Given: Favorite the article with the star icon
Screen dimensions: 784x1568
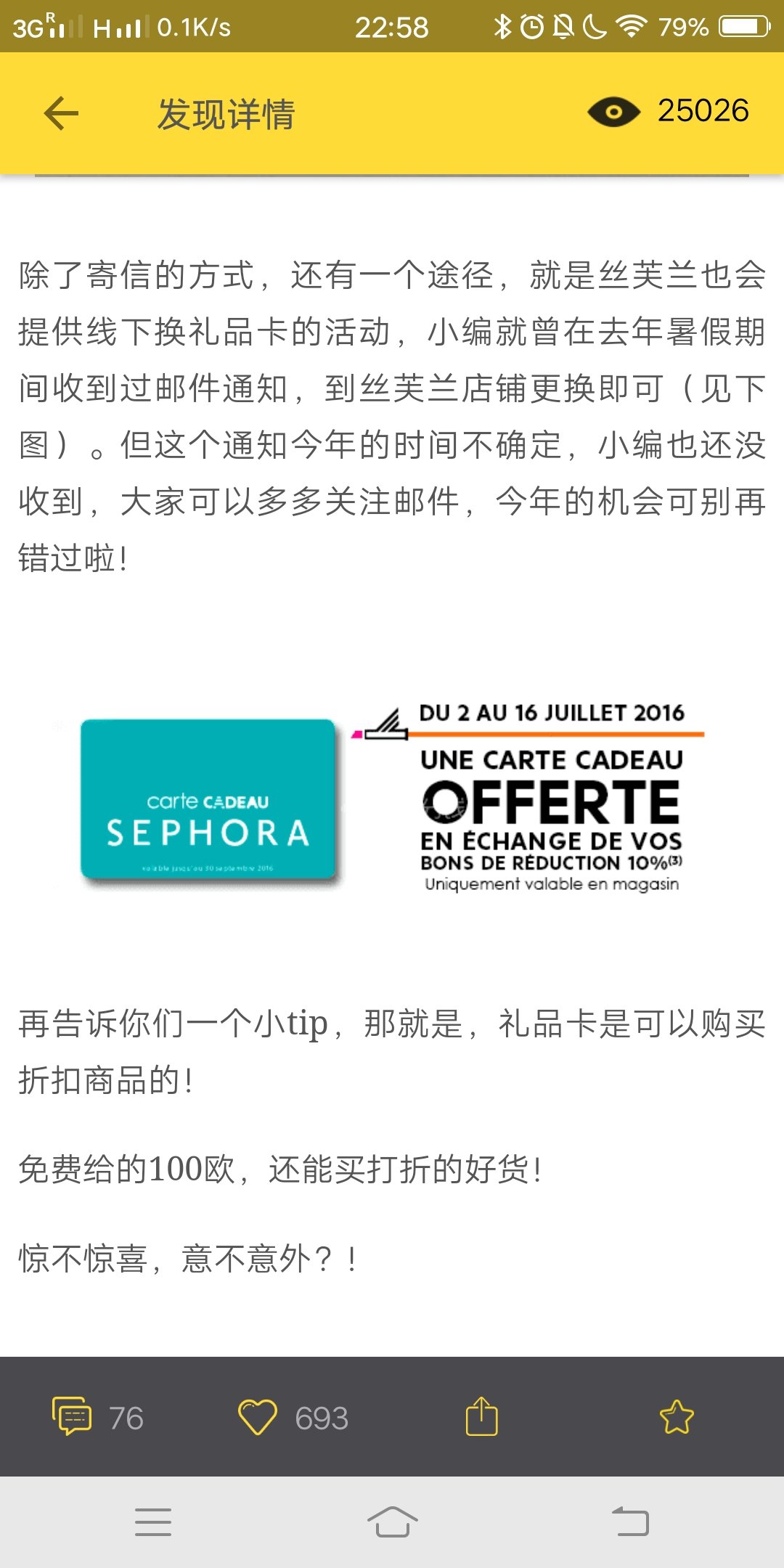Looking at the screenshot, I should click(677, 1416).
